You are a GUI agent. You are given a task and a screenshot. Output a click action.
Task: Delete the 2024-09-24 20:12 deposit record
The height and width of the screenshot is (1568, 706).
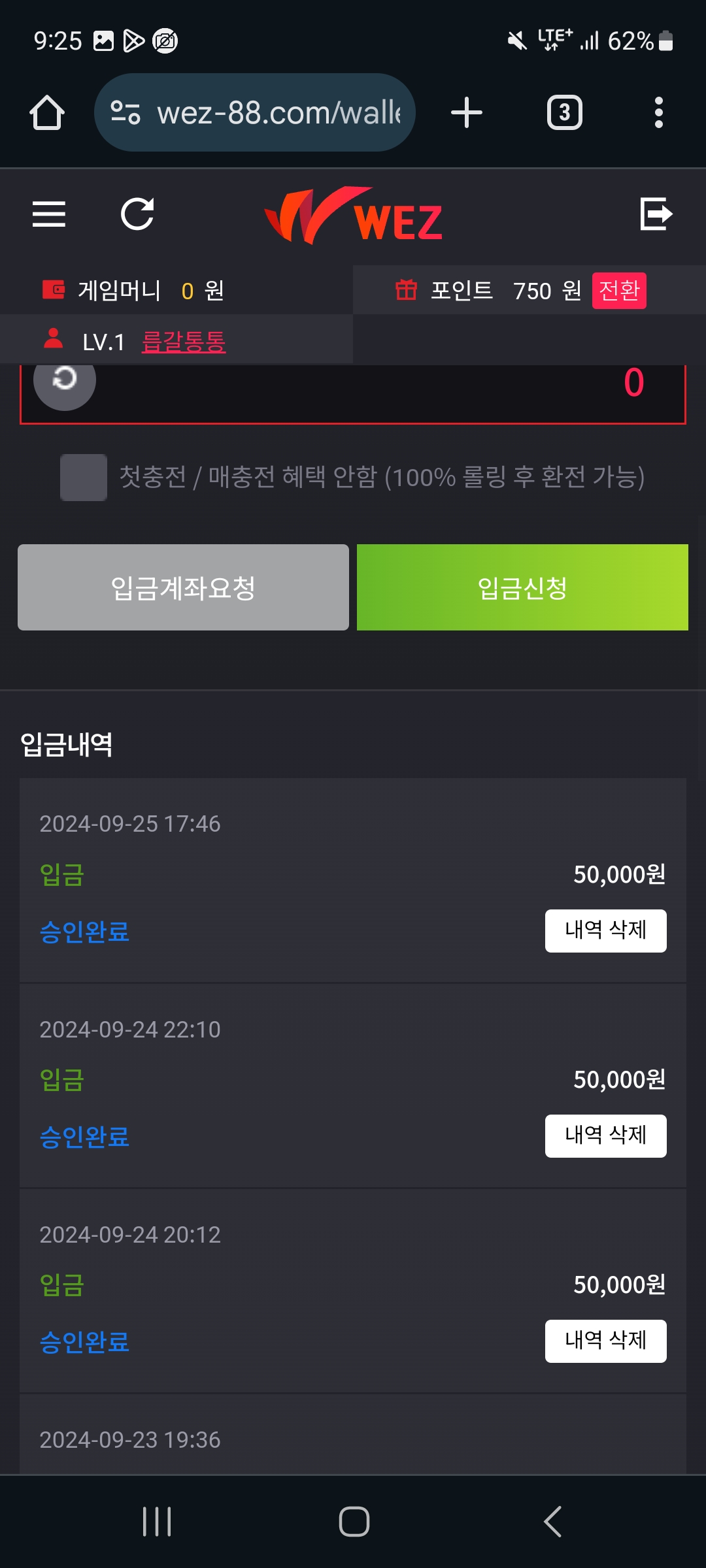point(605,1341)
